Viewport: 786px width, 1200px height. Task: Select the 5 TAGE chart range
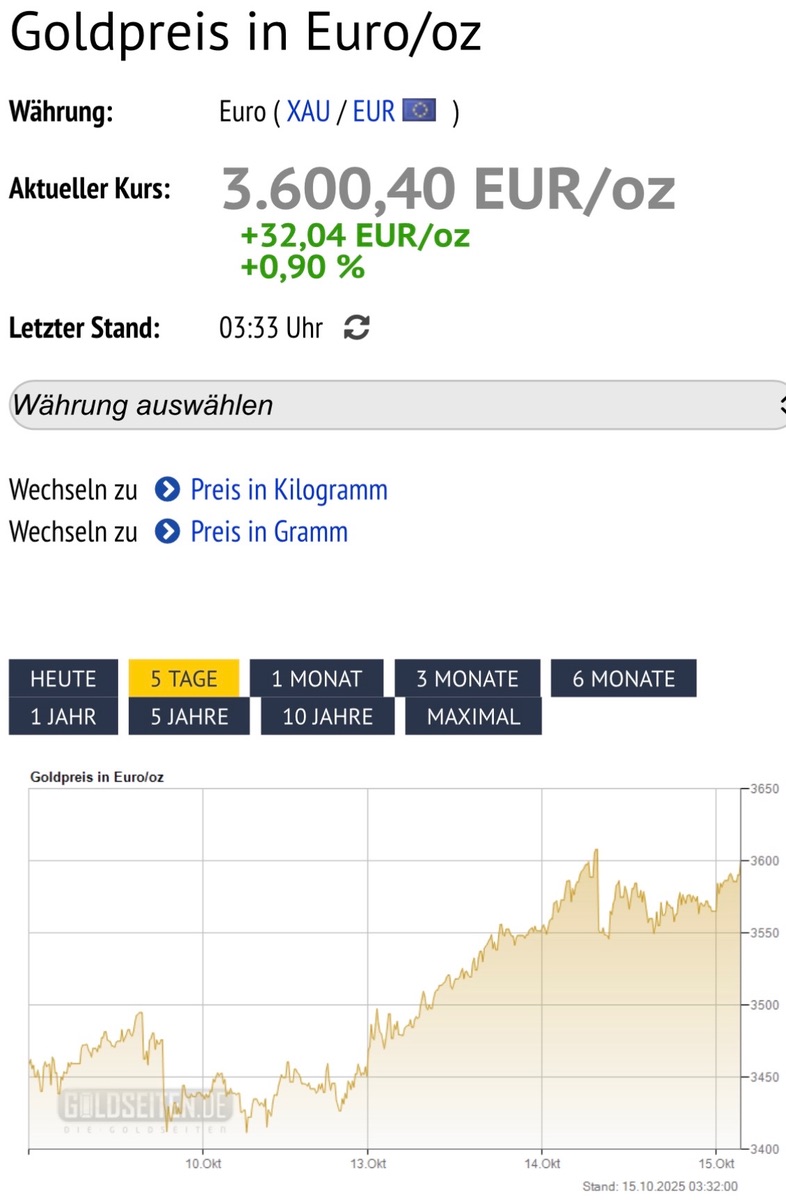click(x=184, y=678)
